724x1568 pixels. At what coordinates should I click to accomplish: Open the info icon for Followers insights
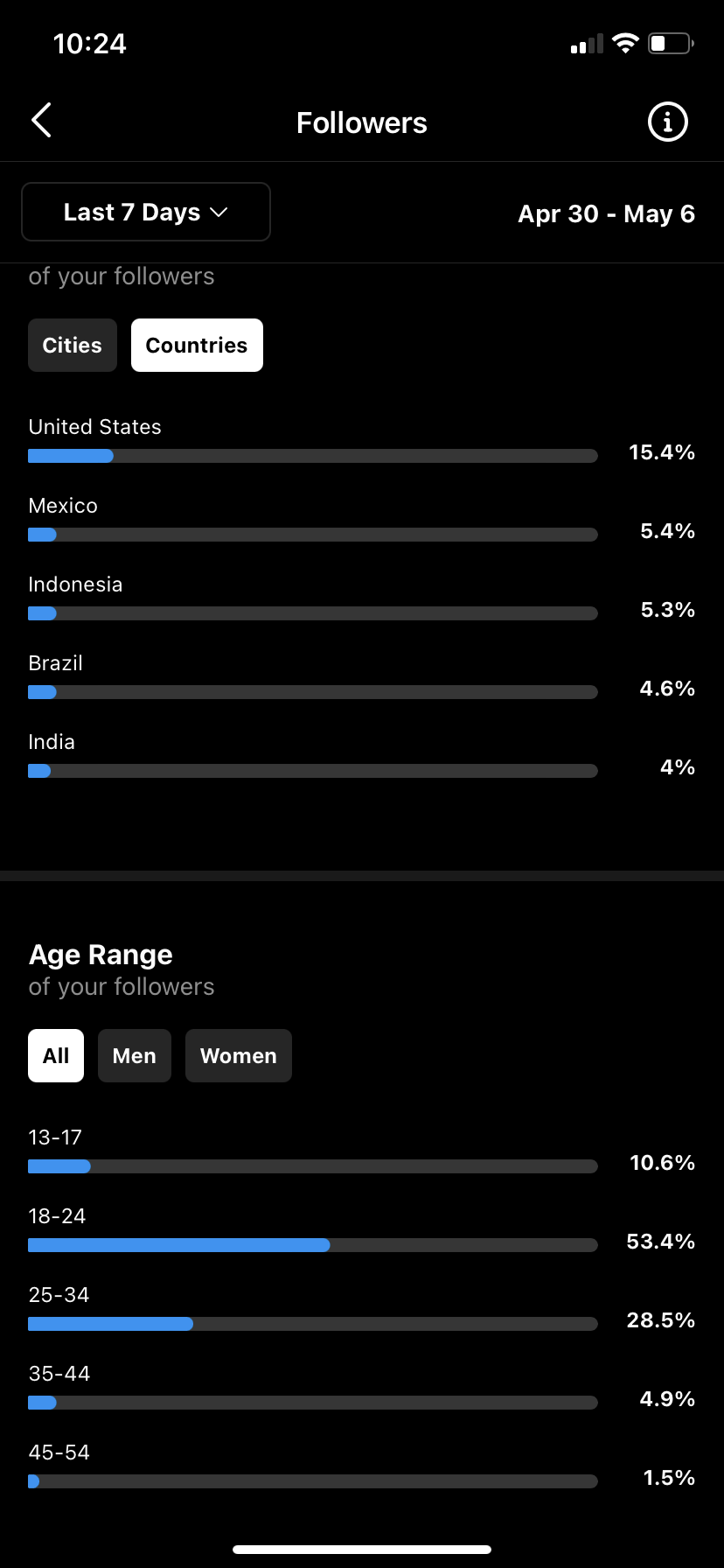667,122
